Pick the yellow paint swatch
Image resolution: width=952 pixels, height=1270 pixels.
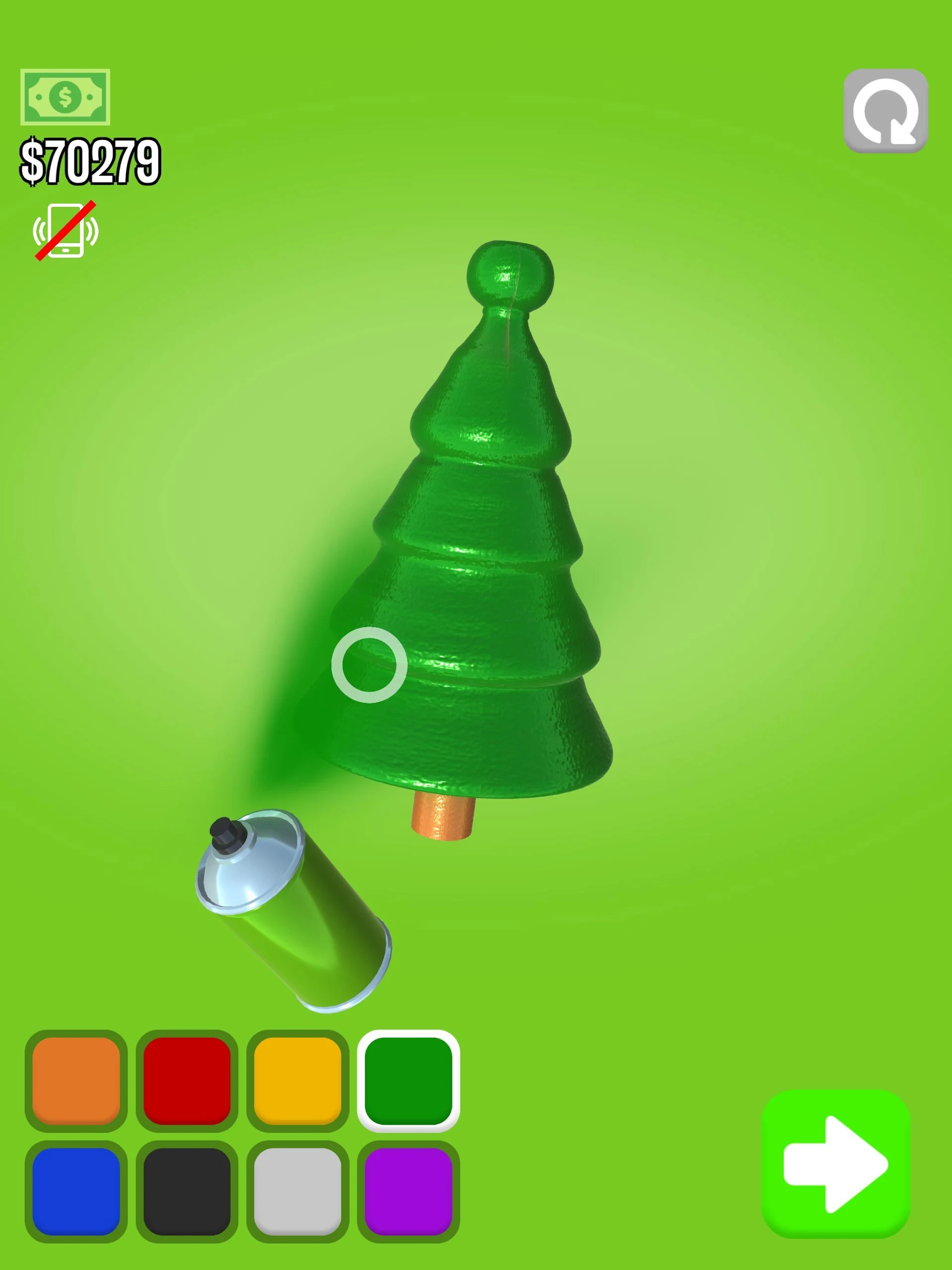pos(298,1080)
